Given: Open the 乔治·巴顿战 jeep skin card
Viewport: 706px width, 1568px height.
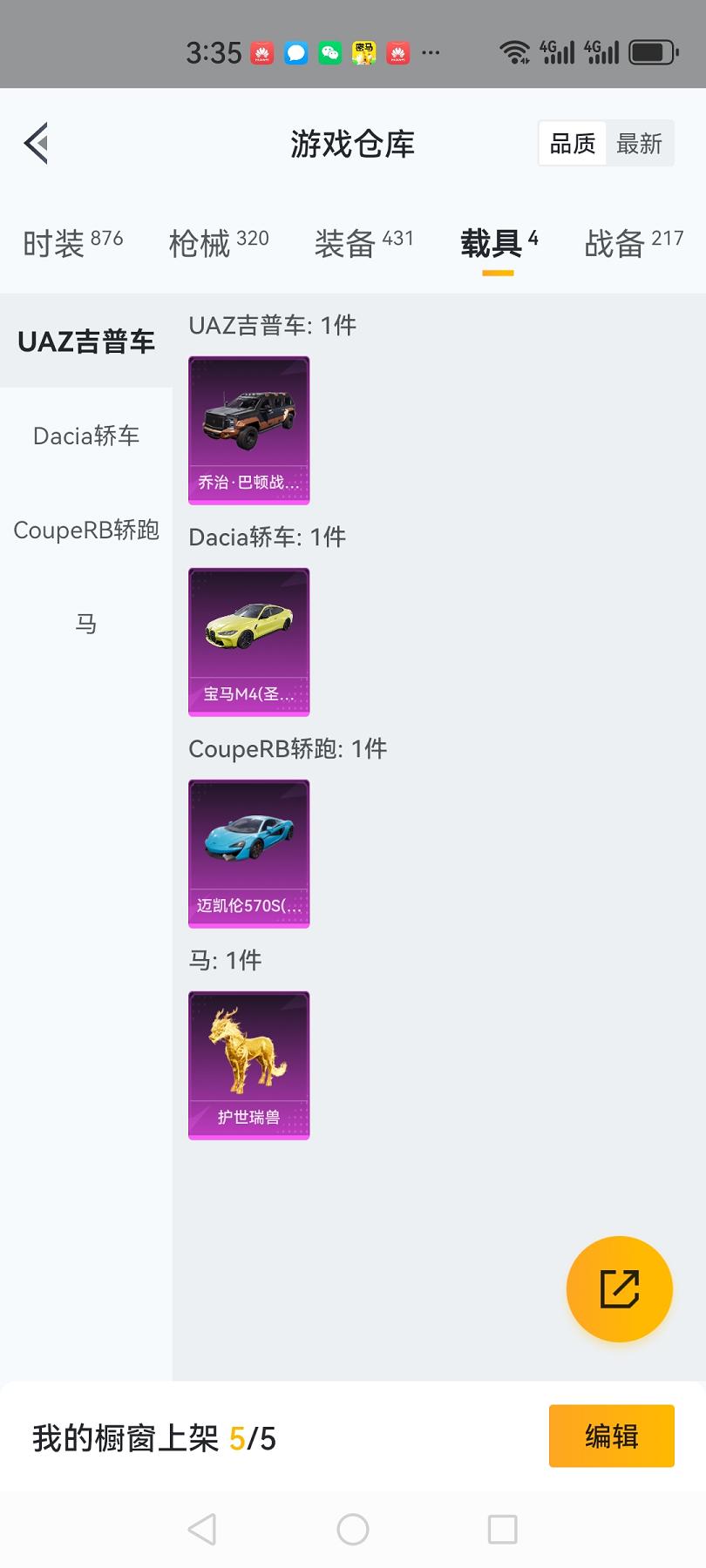Looking at the screenshot, I should 249,430.
